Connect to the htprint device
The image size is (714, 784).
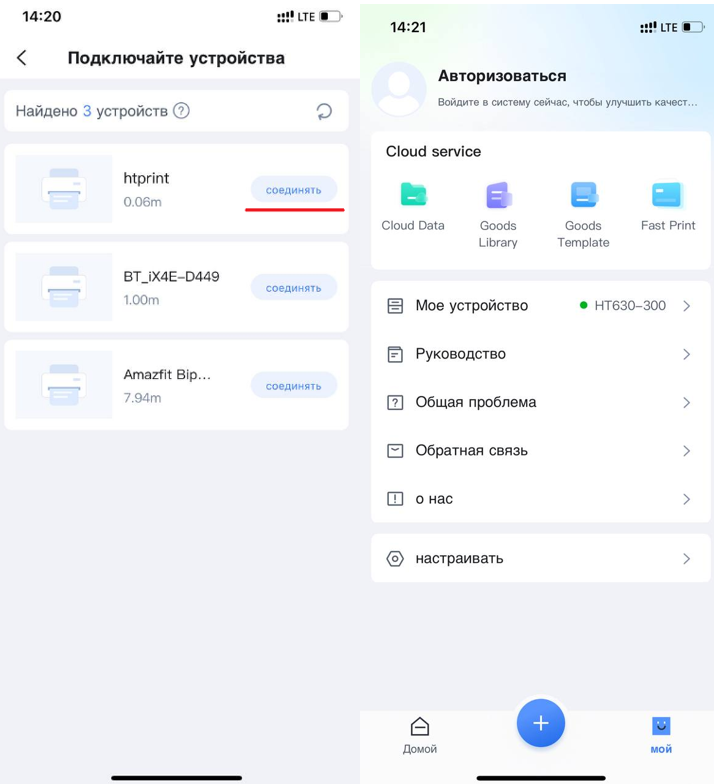(x=293, y=190)
